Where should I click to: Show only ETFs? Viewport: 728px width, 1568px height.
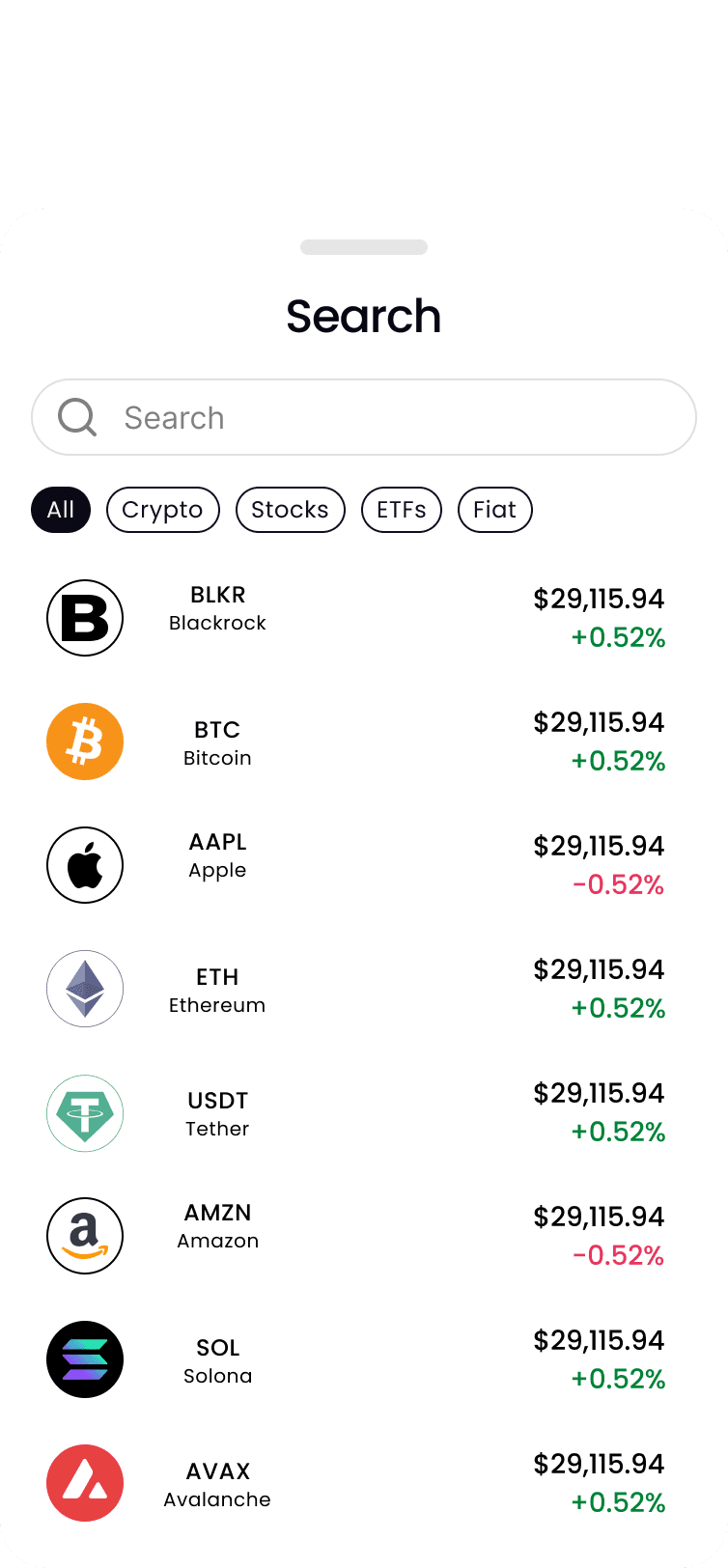pyautogui.click(x=402, y=510)
